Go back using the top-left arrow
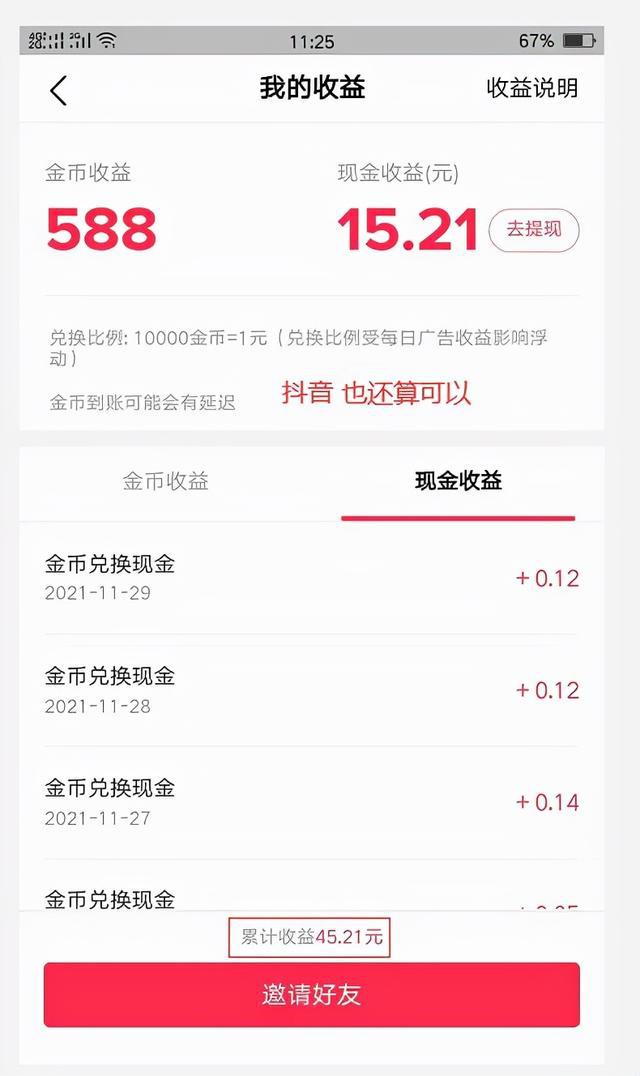 [x=58, y=90]
